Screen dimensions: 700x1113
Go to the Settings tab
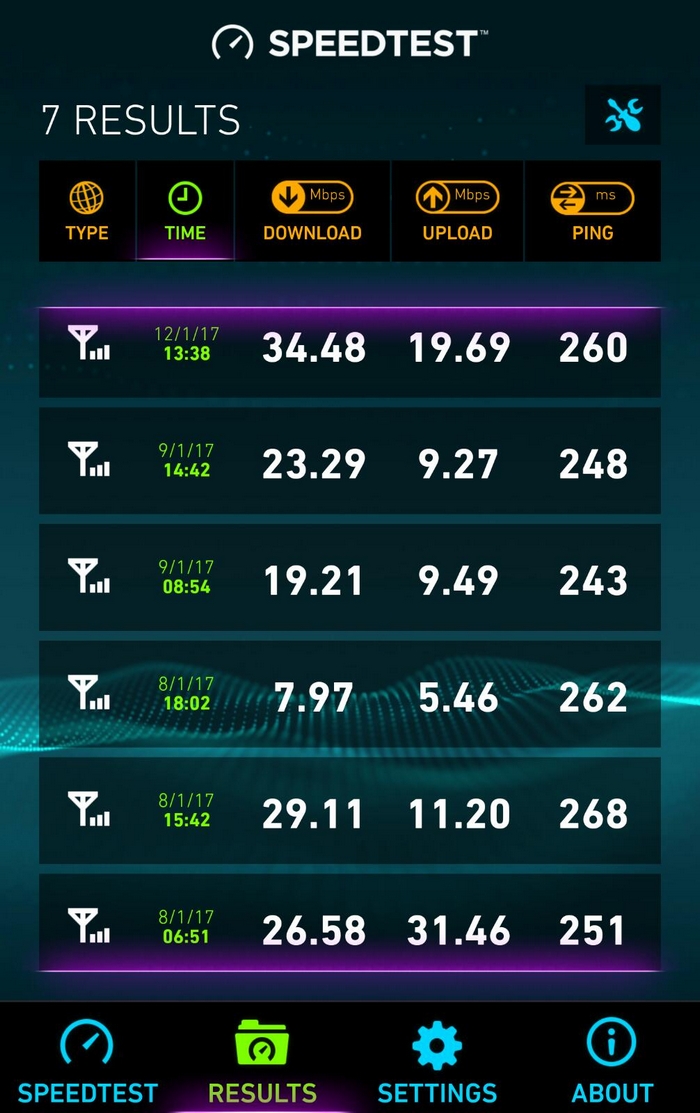pyautogui.click(x=437, y=1062)
